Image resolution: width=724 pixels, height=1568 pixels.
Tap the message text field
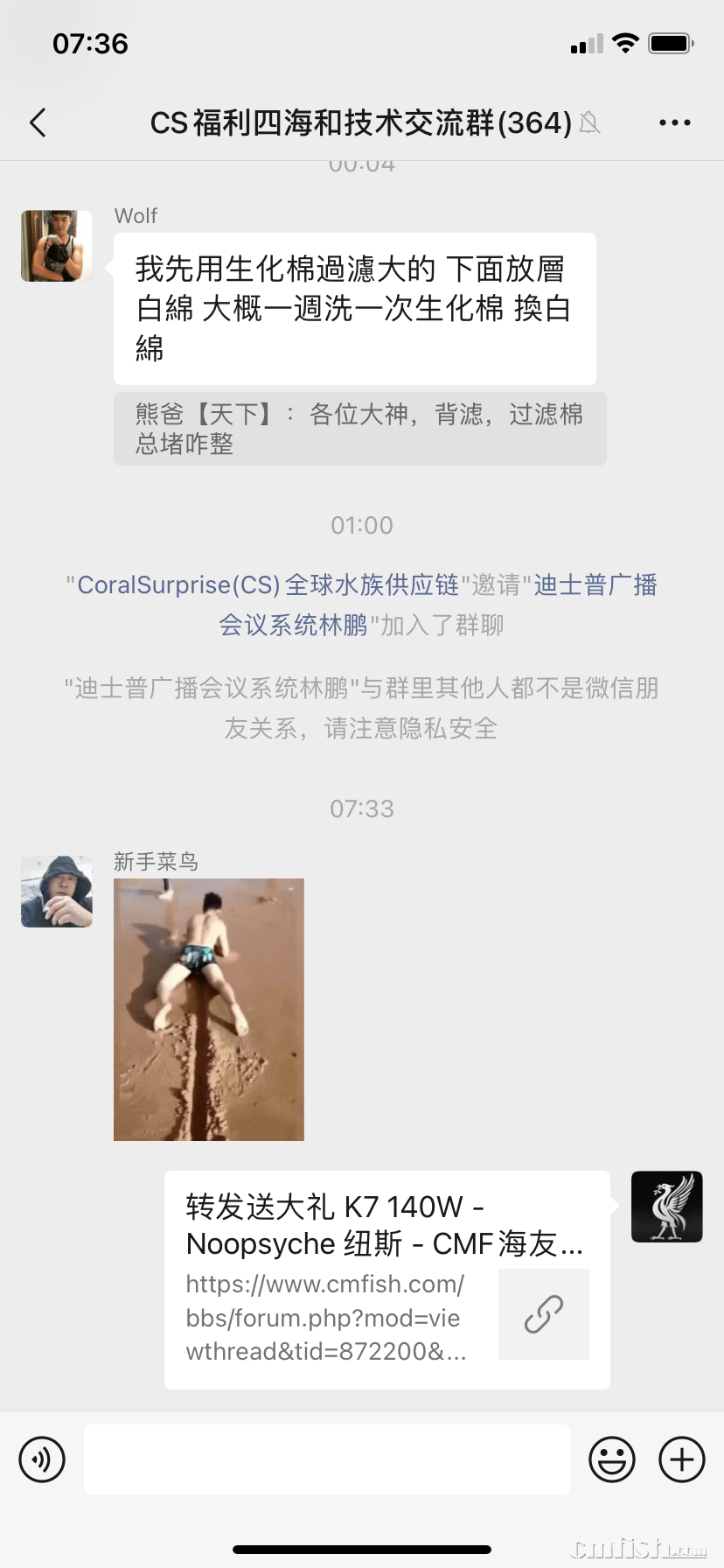point(327,1459)
